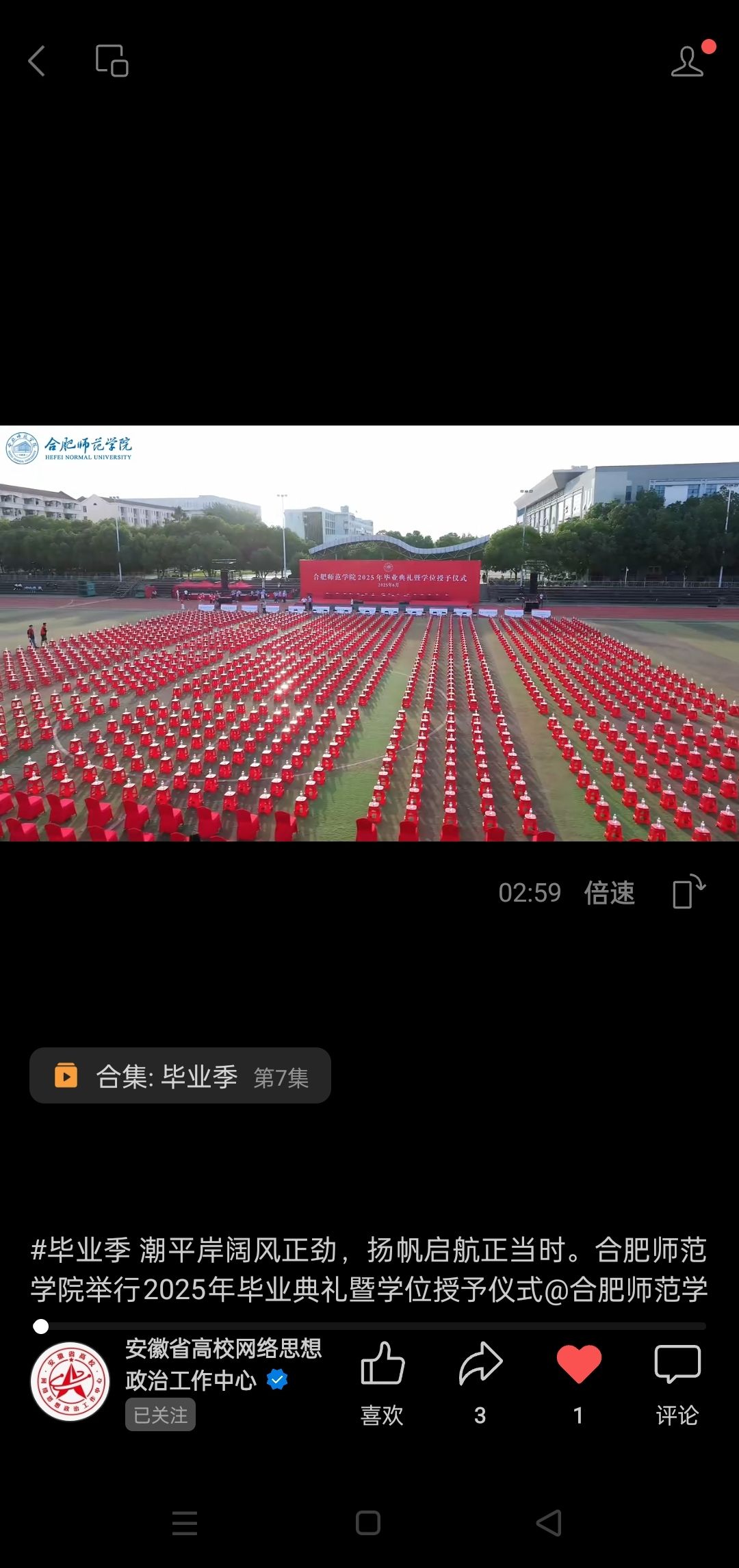This screenshot has width=739, height=1568.
Task: Change playback speed with 倍速
Action: (609, 893)
